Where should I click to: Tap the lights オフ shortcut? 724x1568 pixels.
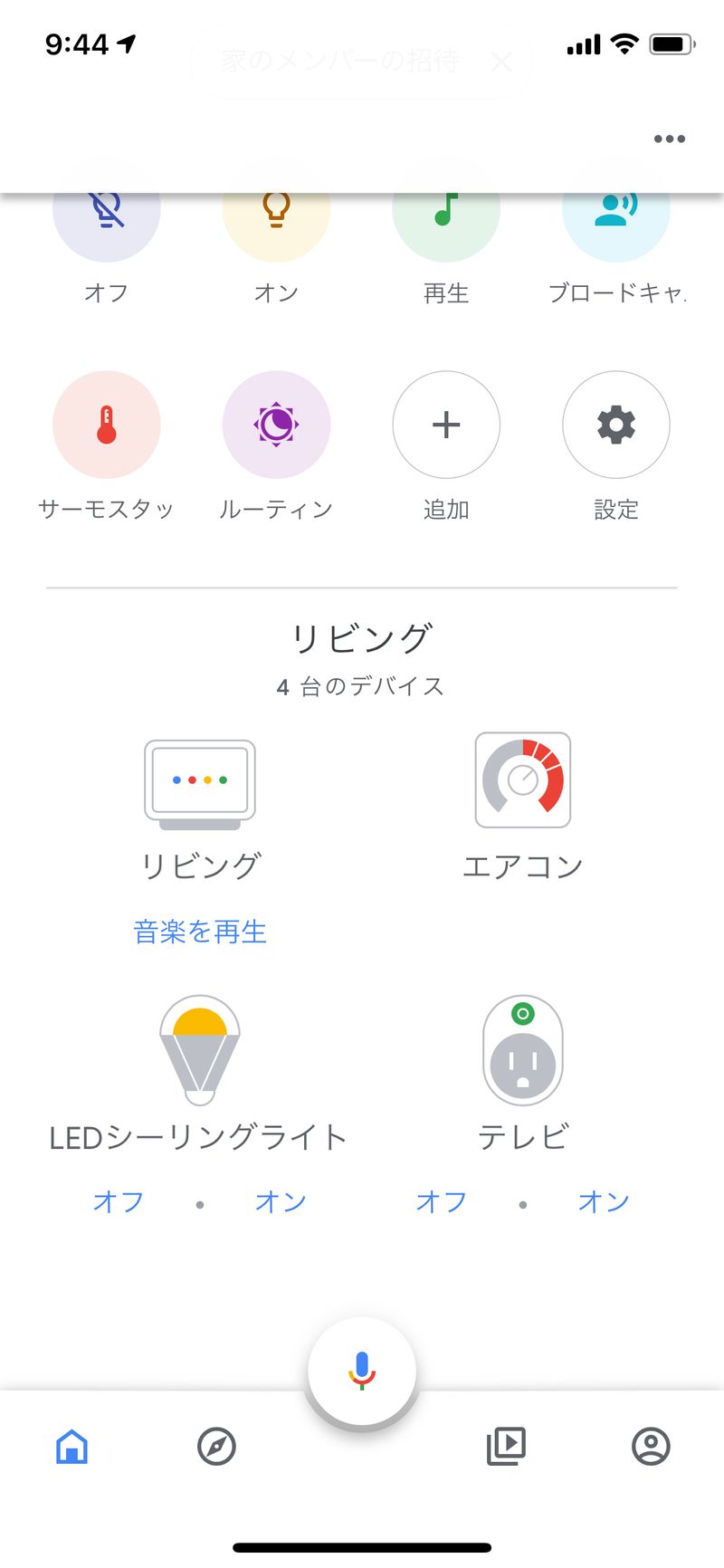(x=107, y=217)
